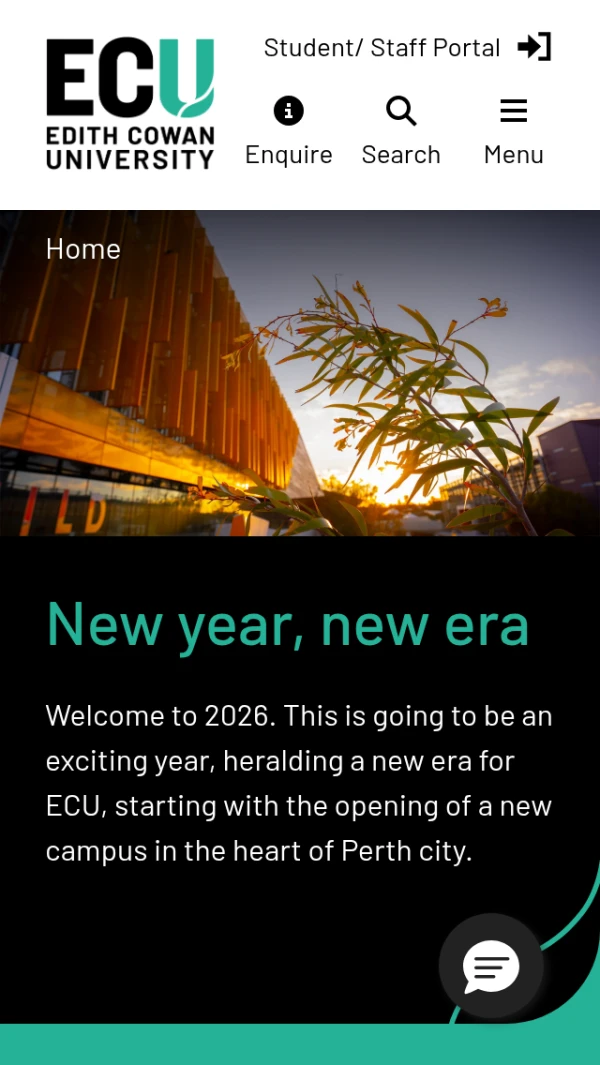The width and height of the screenshot is (600, 1065).
Task: Tap the Enquire info button
Action: (288, 131)
